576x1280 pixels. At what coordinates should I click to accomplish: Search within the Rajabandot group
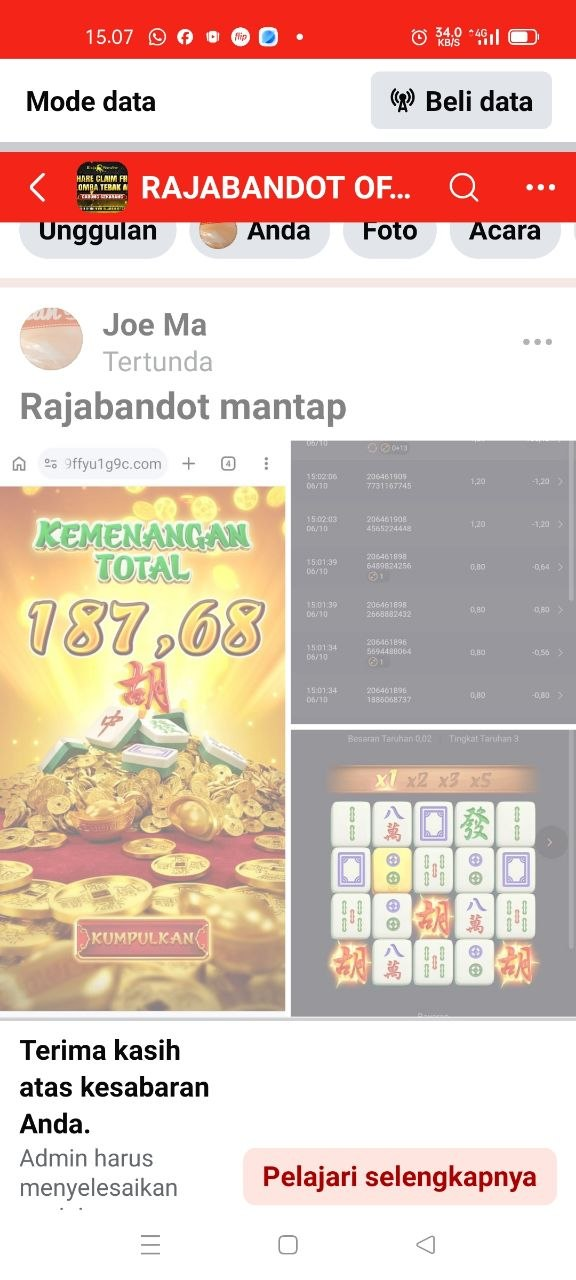point(463,187)
